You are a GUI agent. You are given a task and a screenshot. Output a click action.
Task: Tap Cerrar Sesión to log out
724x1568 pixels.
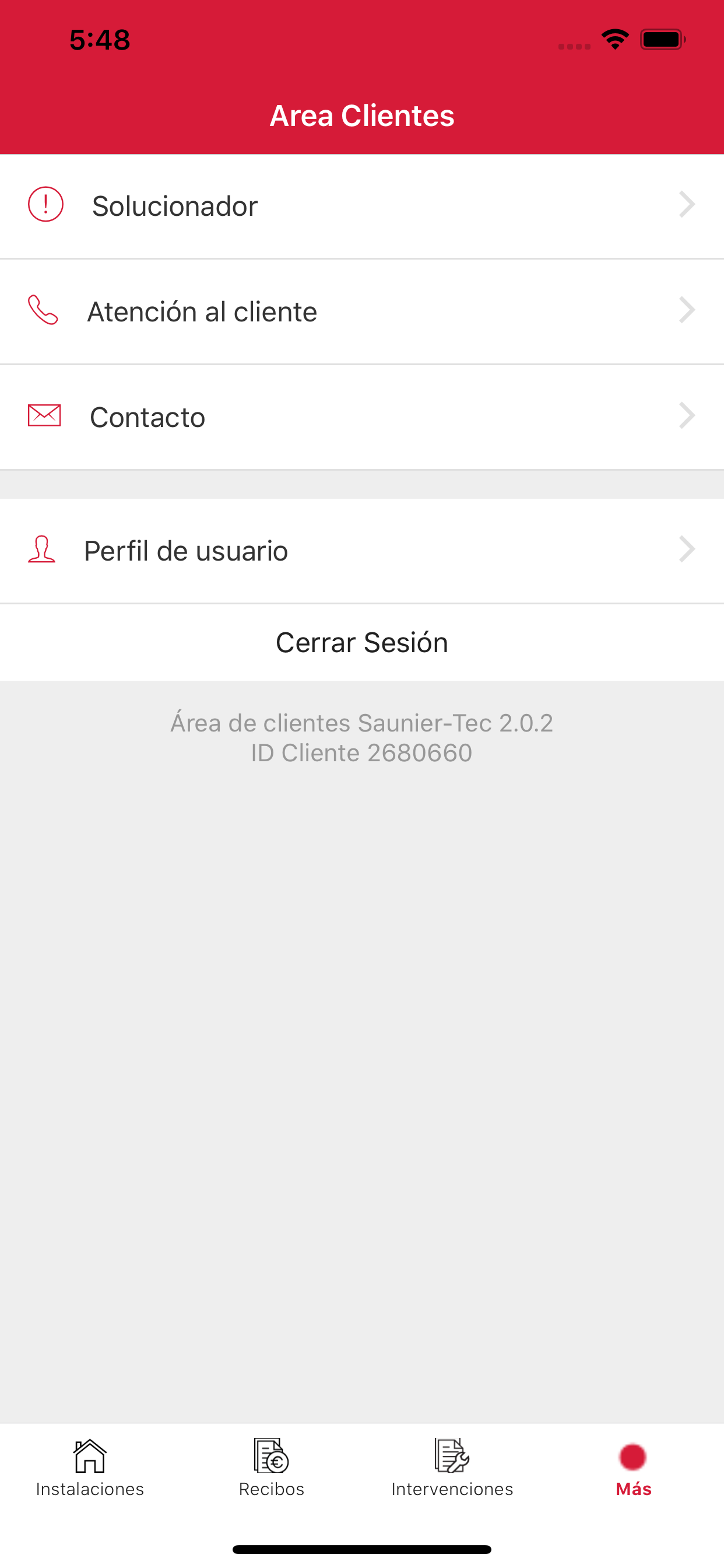coord(362,643)
